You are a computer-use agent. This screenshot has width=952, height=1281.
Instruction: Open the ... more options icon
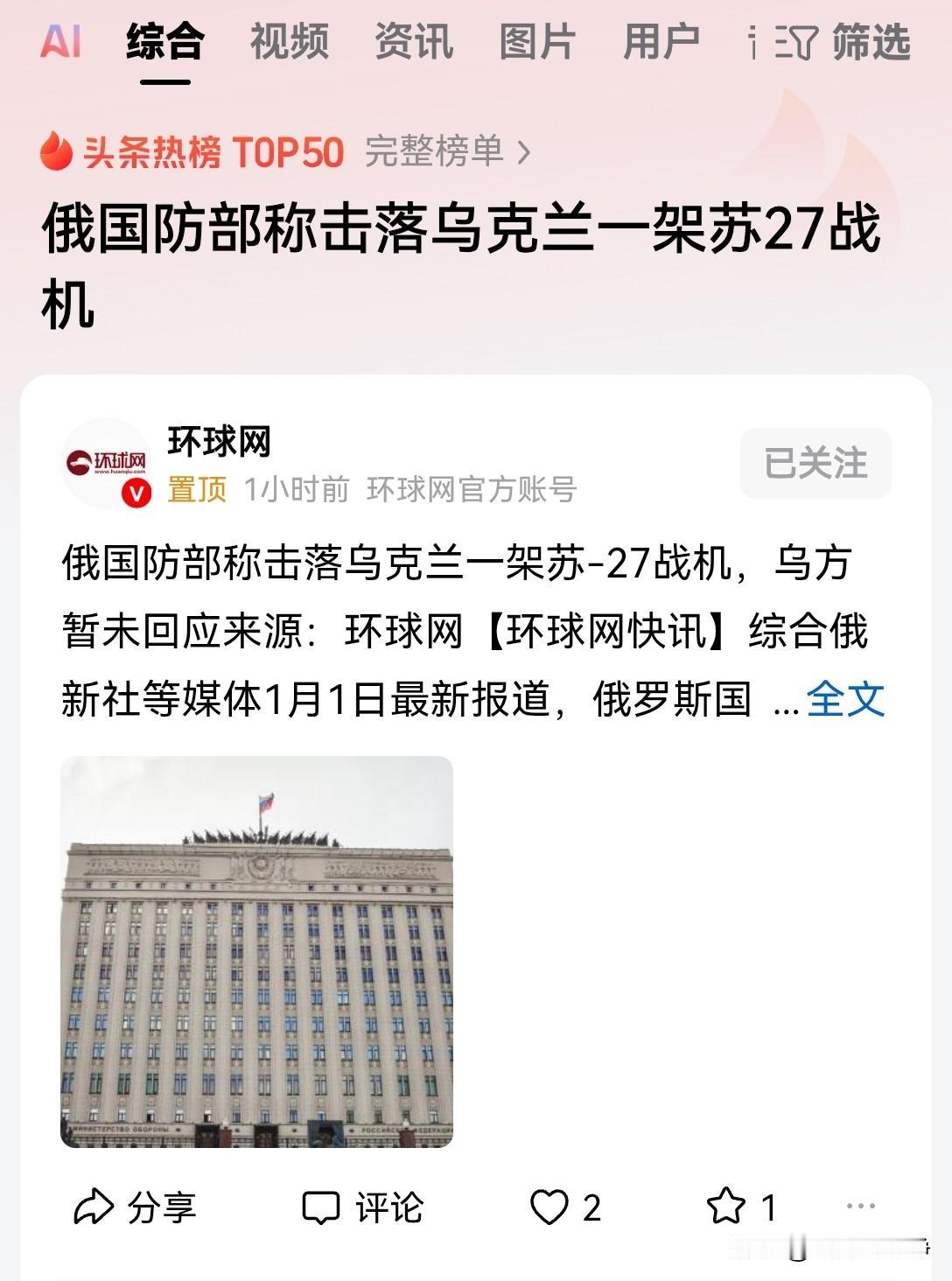tap(861, 1205)
